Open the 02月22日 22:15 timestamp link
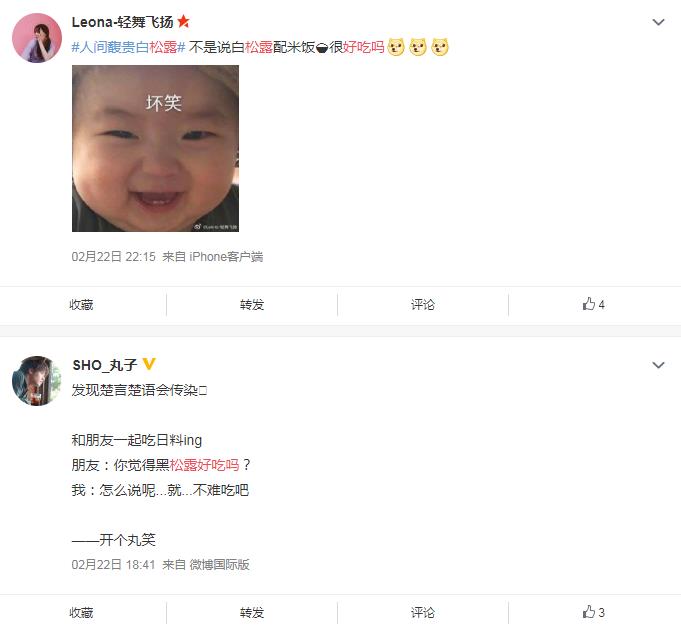 point(113,257)
